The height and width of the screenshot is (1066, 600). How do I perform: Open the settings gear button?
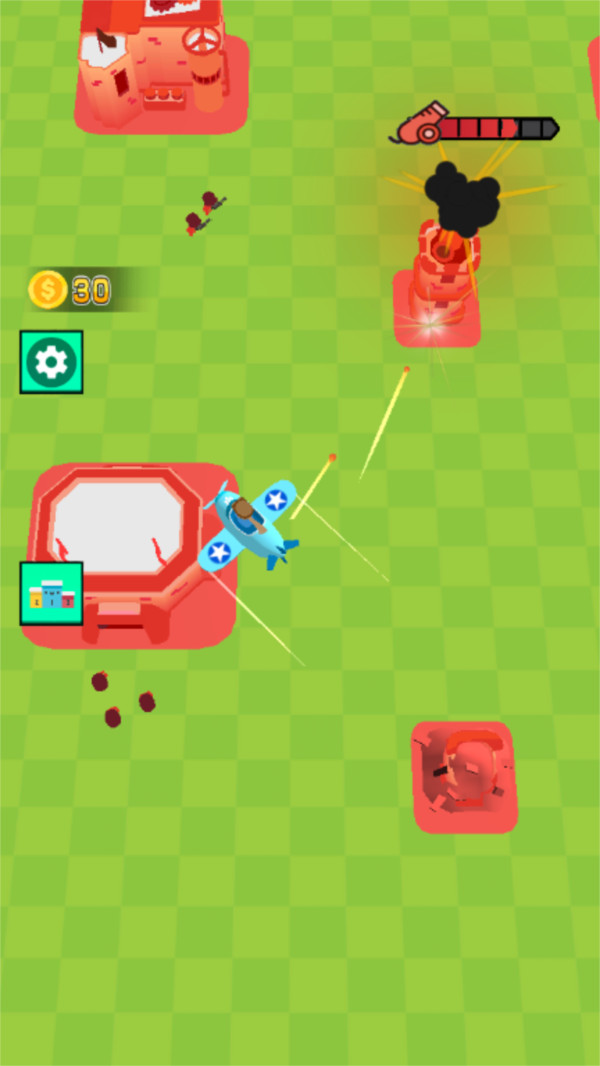click(51, 362)
